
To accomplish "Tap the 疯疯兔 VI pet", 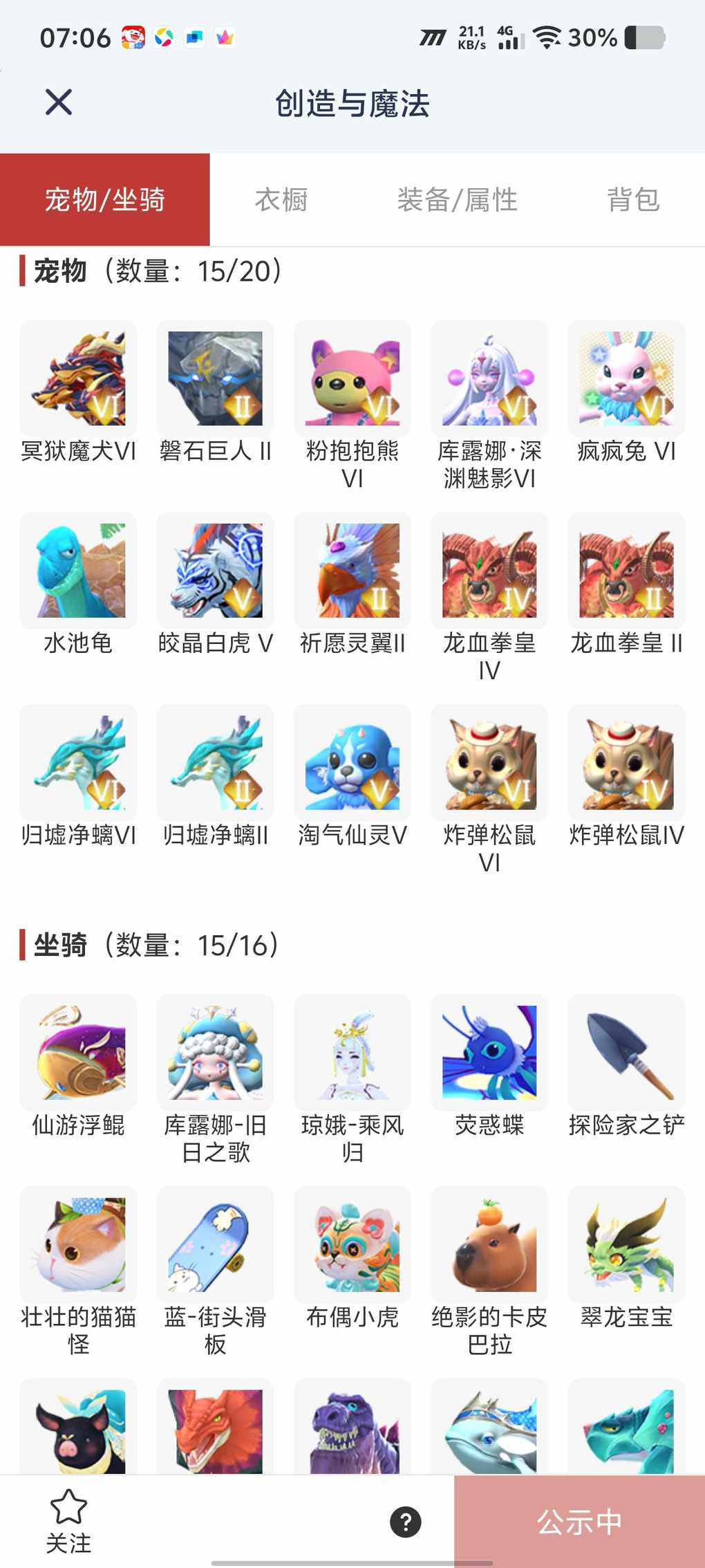I will (x=626, y=378).
